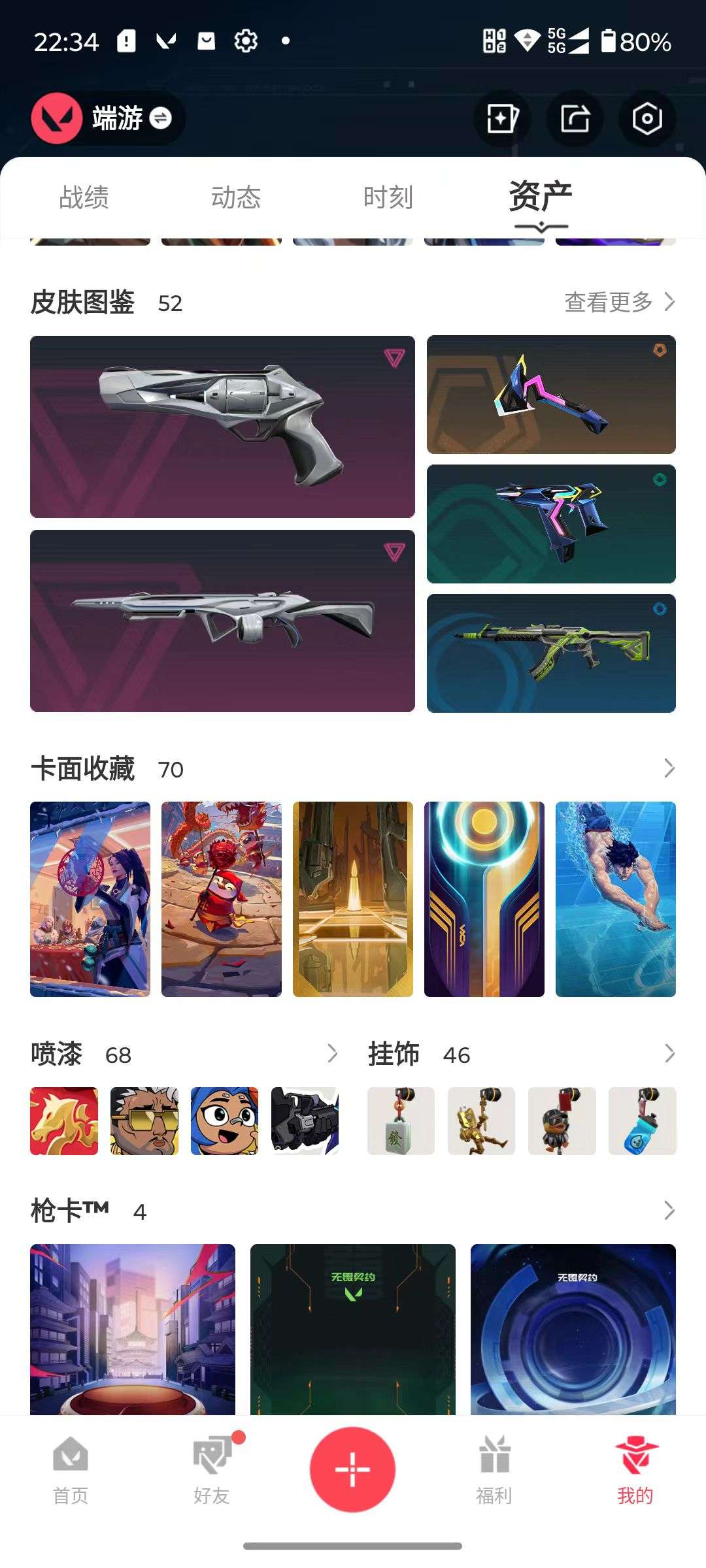Image resolution: width=706 pixels, height=1568 pixels.
Task: Click the share icon in the top bar
Action: 575,120
